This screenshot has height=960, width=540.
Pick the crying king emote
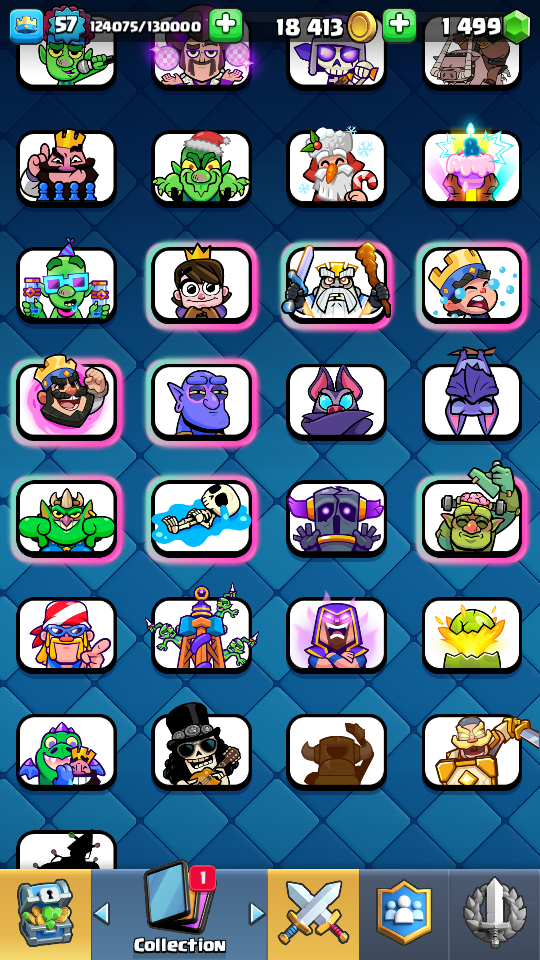tap(471, 285)
